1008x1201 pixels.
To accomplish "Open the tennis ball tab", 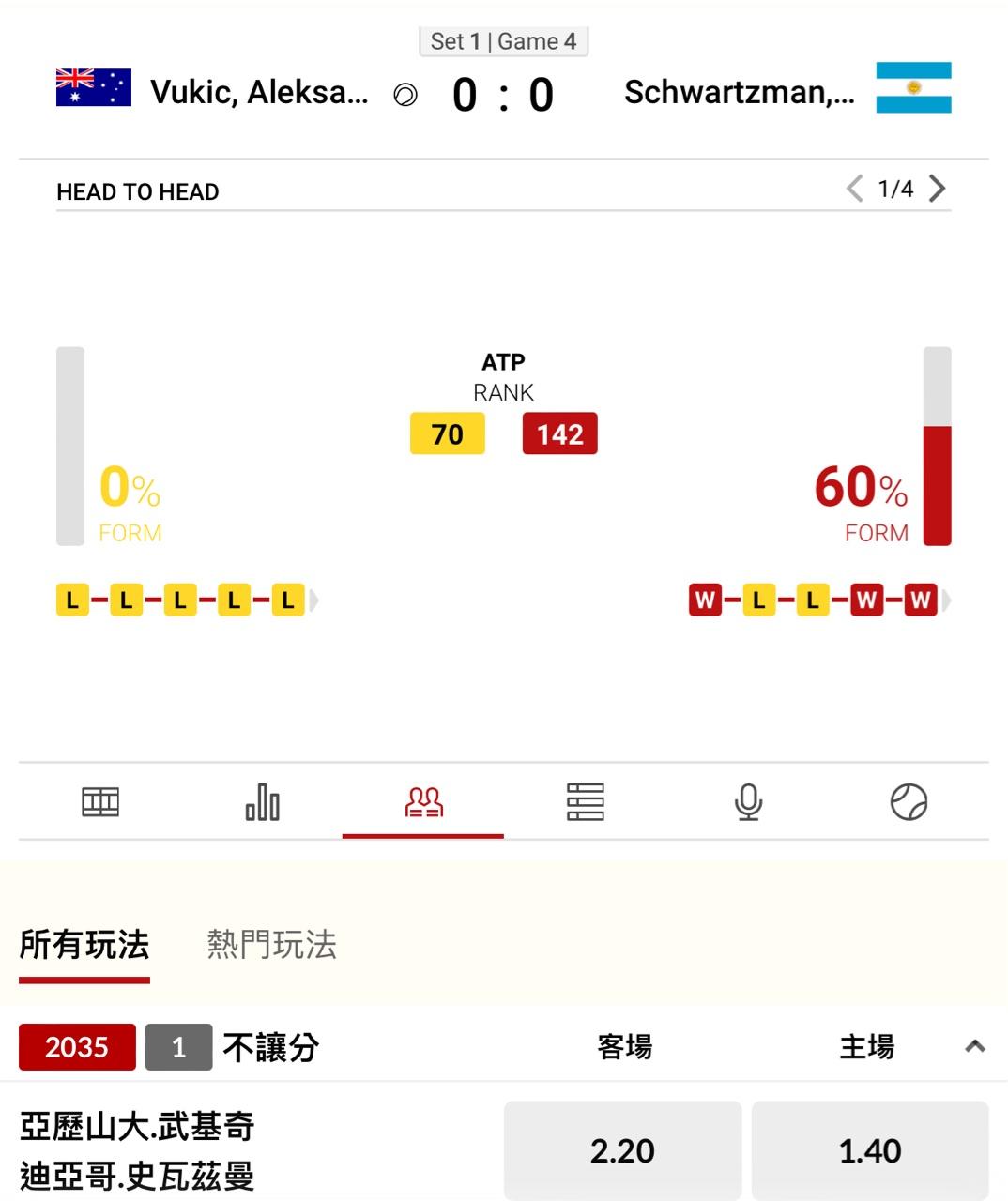I will pyautogui.click(x=909, y=802).
